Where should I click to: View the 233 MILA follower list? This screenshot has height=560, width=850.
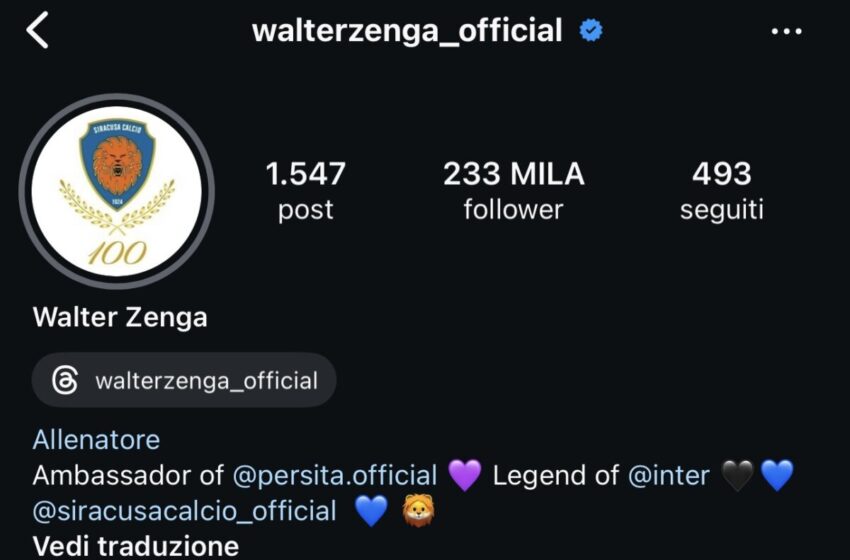pyautogui.click(x=513, y=190)
